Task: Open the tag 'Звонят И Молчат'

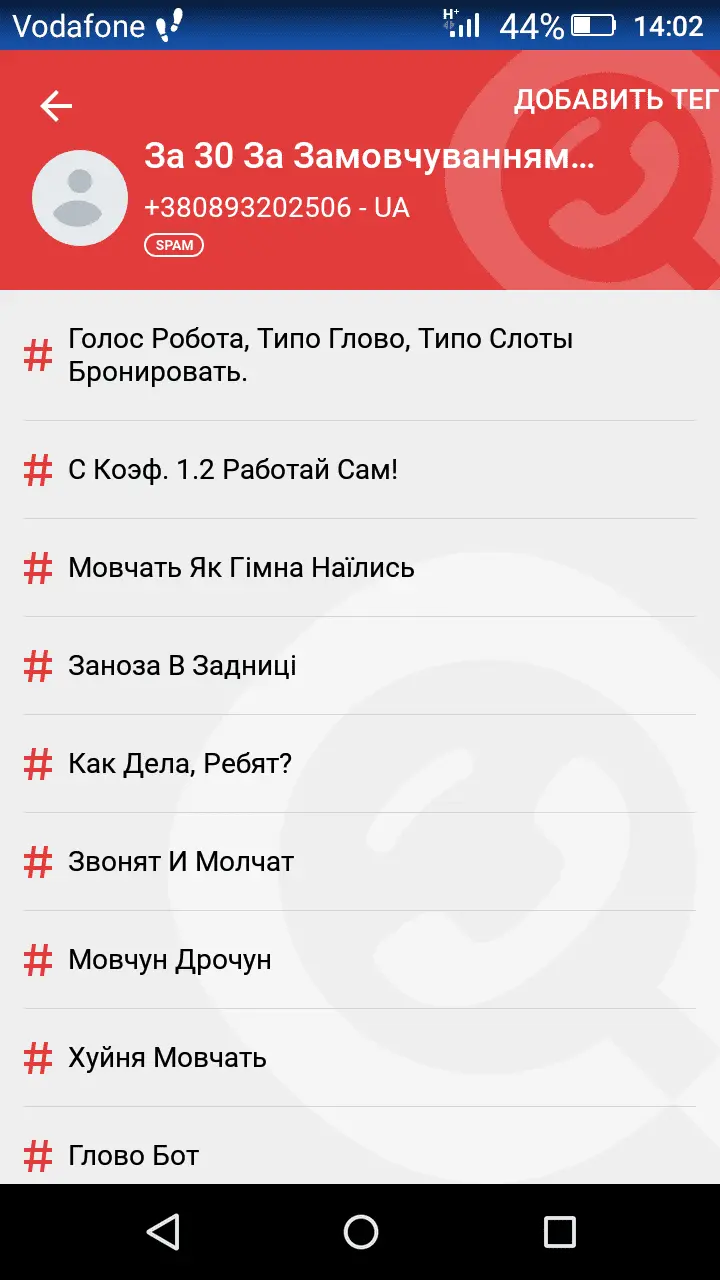Action: pyautogui.click(x=181, y=862)
